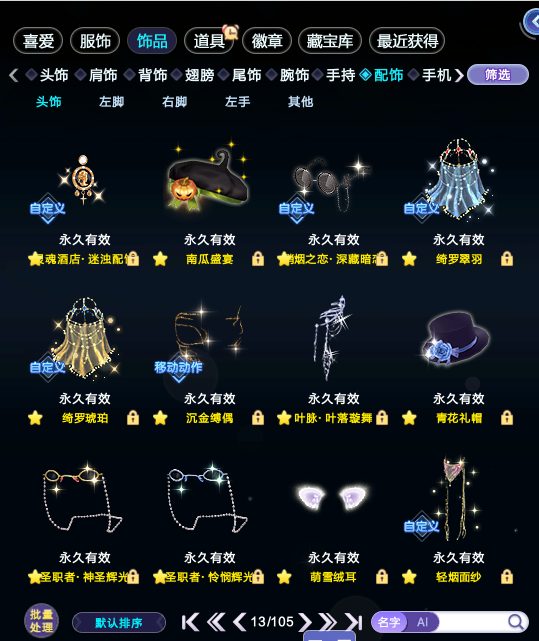Tap the 筛选 filter button

point(498,75)
